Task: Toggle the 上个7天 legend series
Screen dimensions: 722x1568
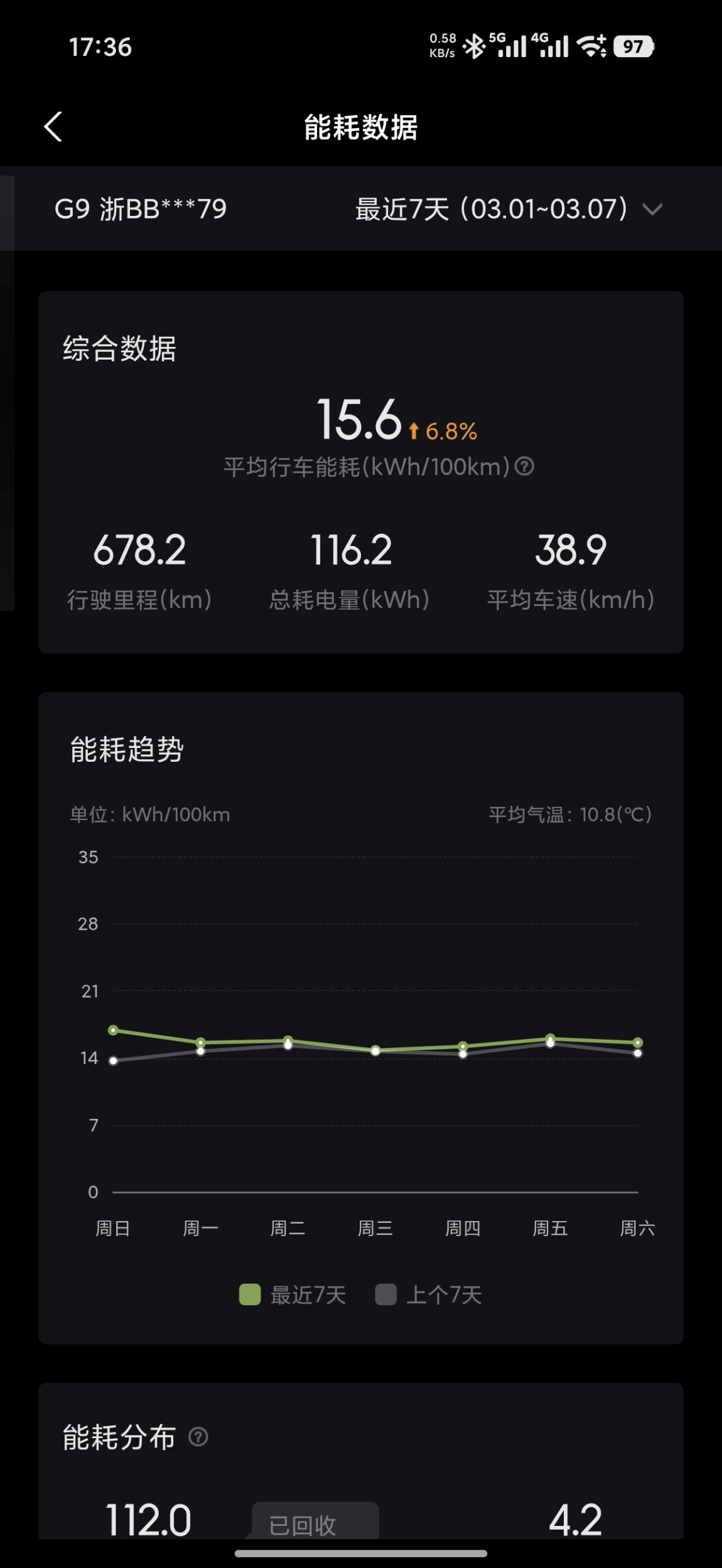Action: pos(429,1294)
